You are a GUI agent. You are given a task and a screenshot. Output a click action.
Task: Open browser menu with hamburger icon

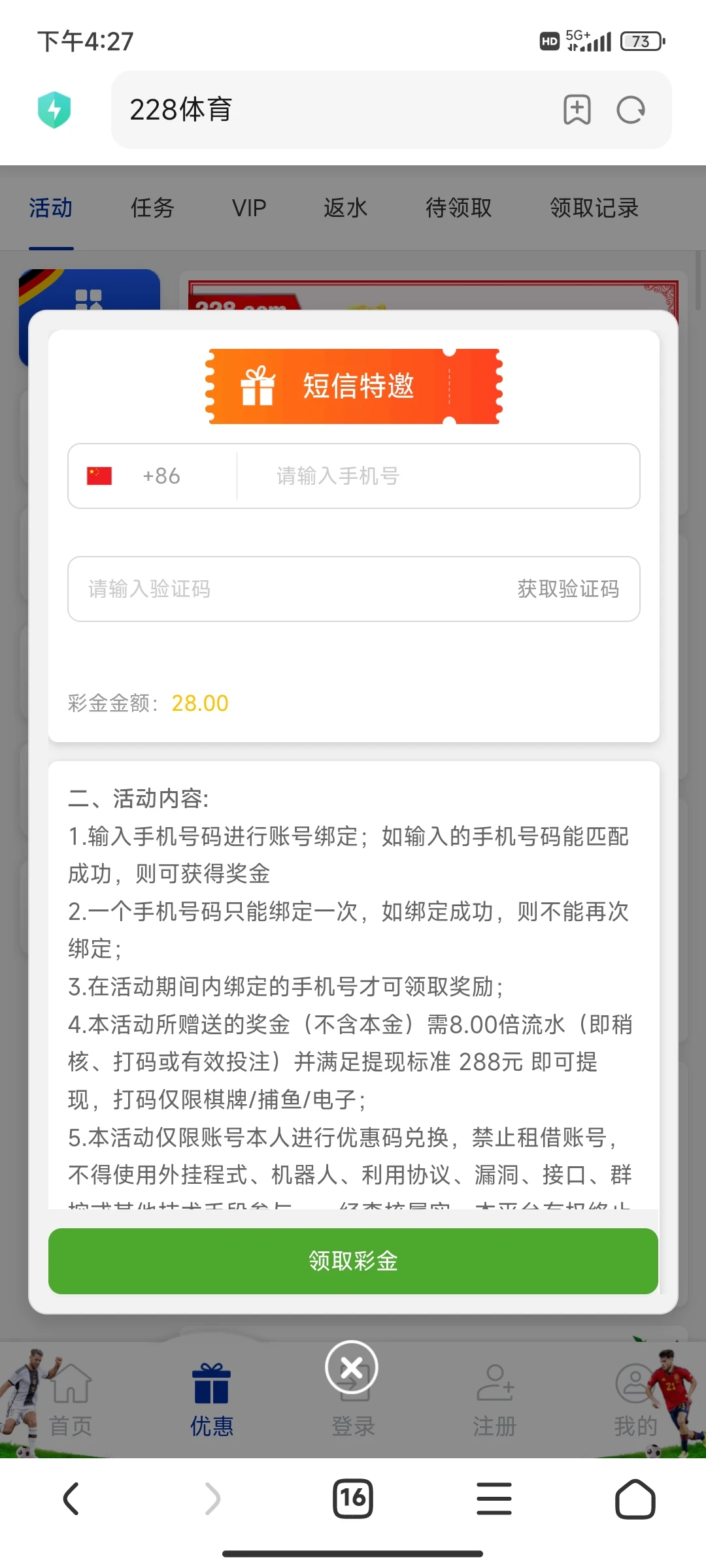(x=494, y=1498)
